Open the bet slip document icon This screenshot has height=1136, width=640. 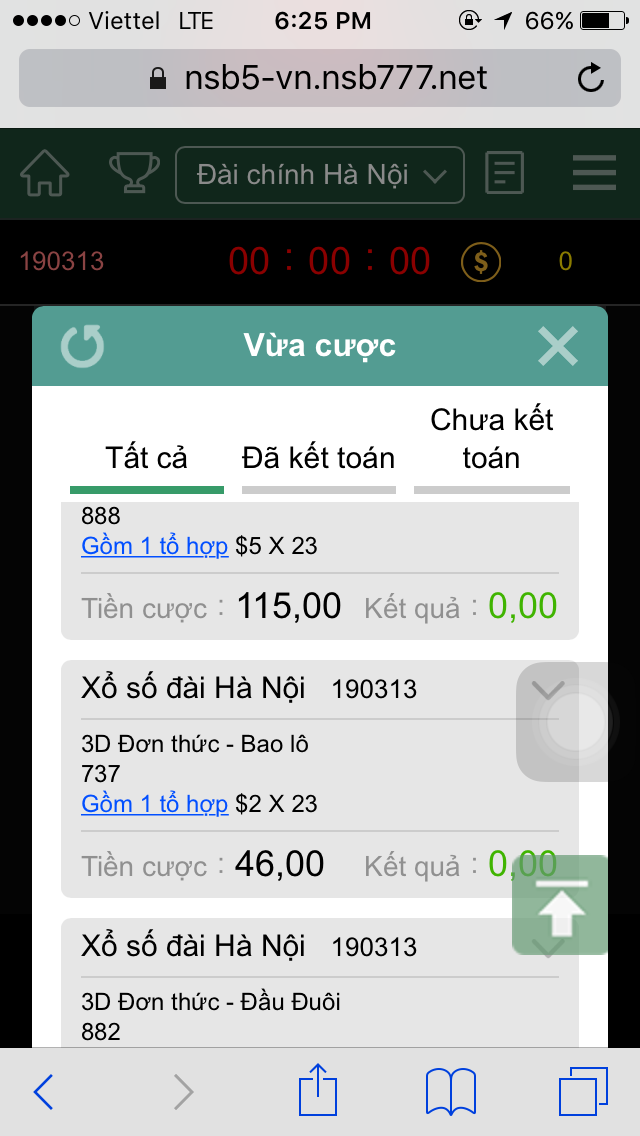click(504, 174)
